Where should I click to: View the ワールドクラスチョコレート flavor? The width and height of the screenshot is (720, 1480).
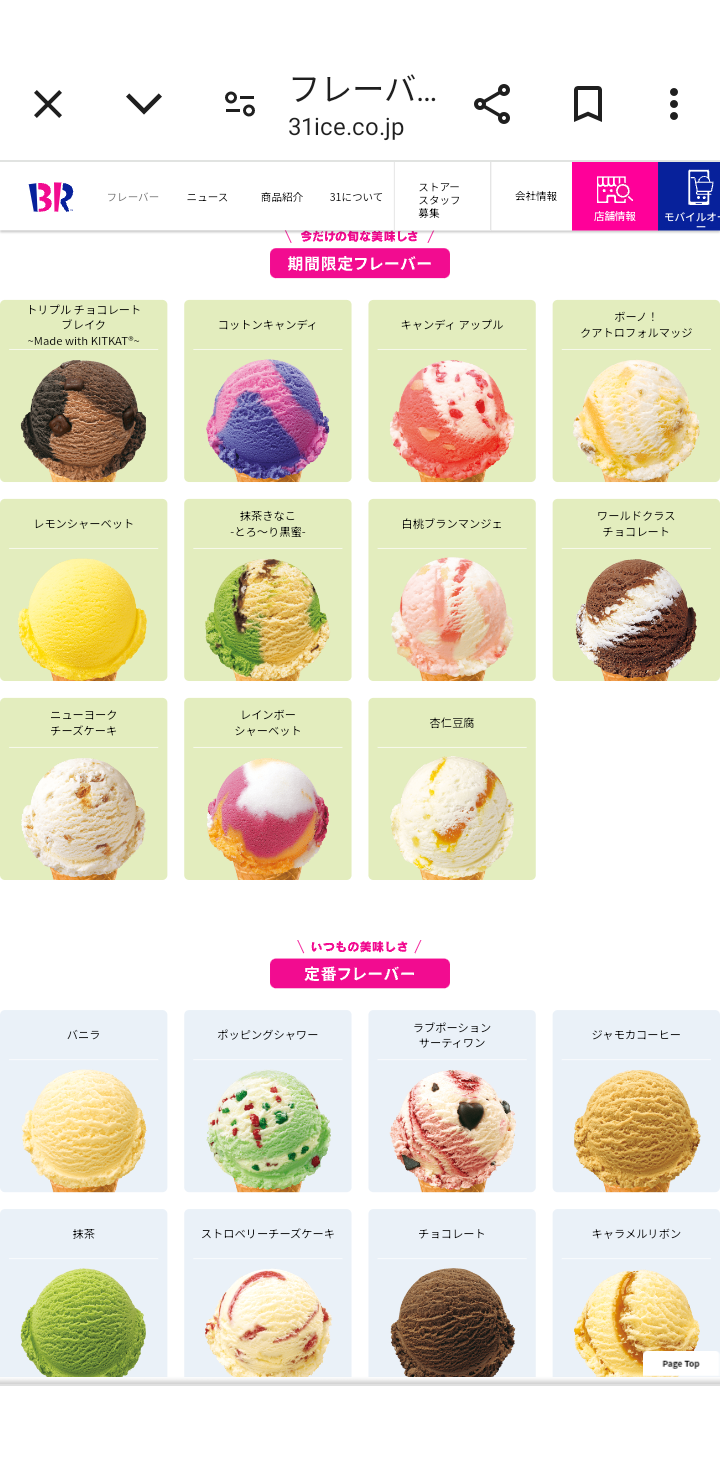(x=636, y=590)
